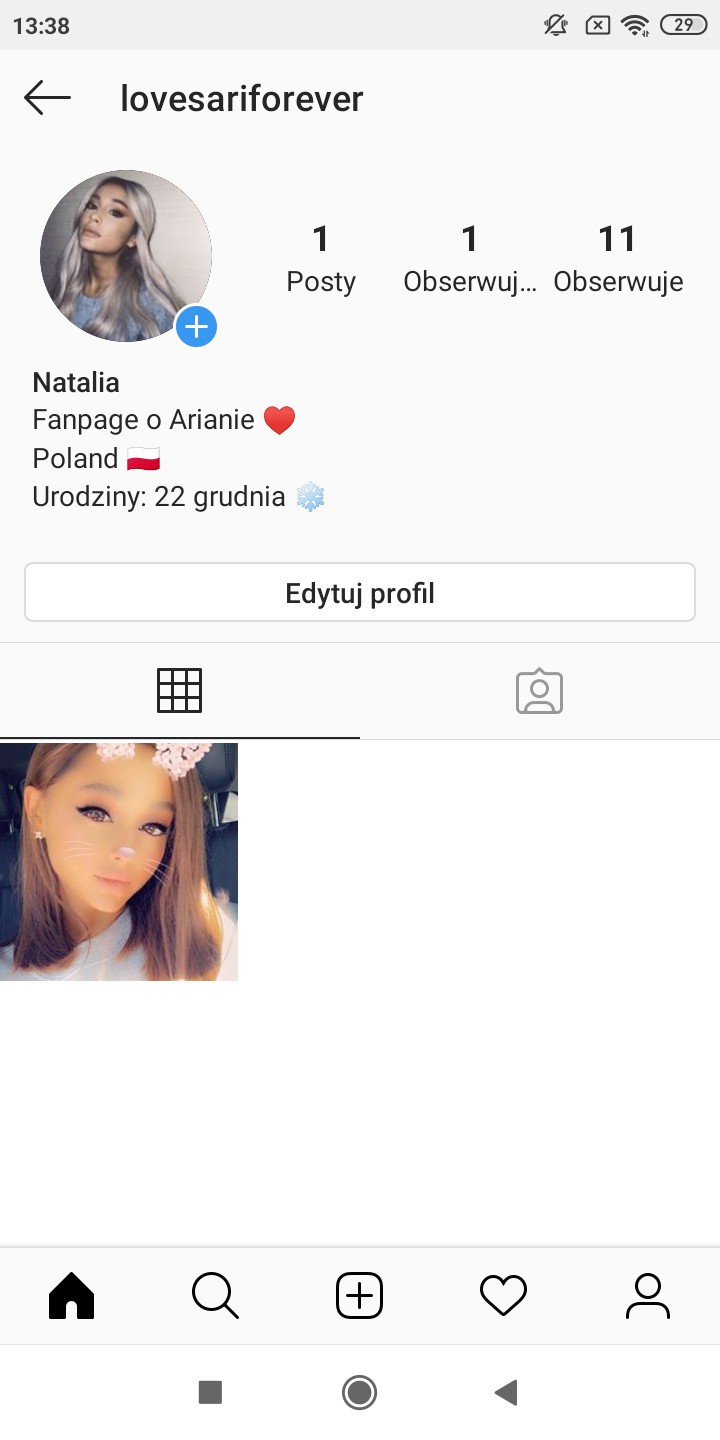
Task: Create a new post
Action: 360,1296
